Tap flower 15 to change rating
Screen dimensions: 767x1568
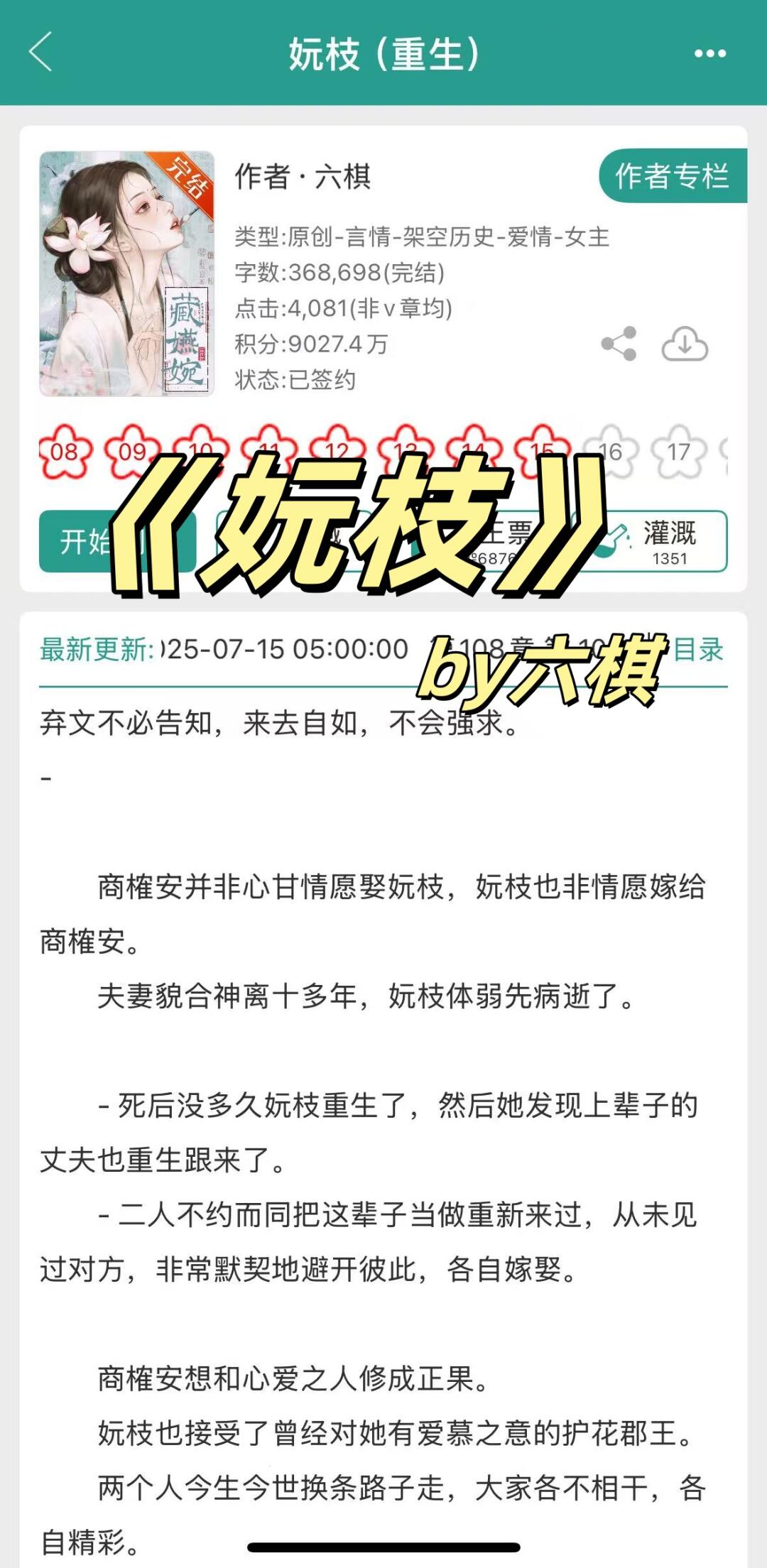[x=542, y=450]
